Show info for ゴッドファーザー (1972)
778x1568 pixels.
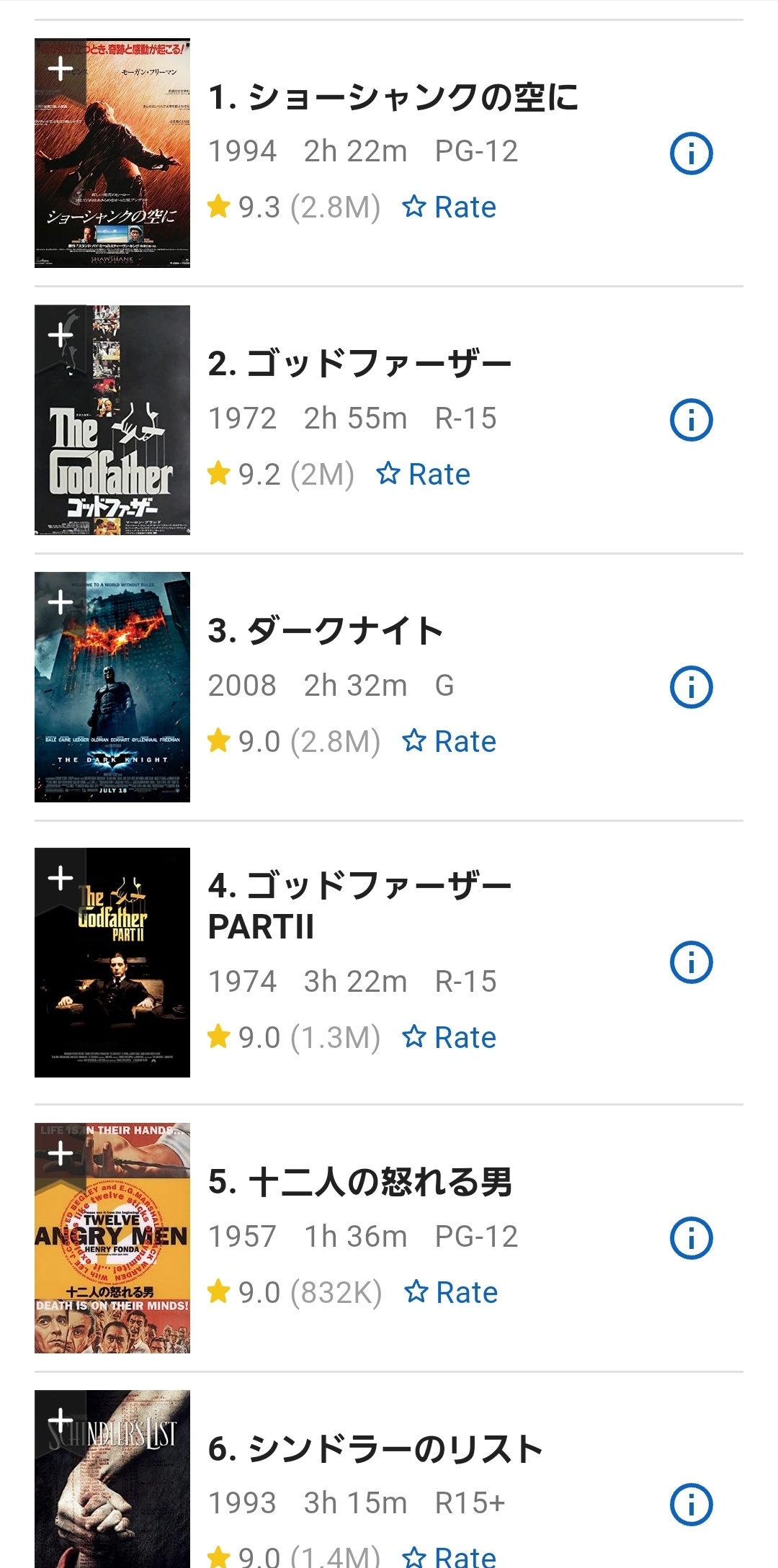tap(691, 420)
